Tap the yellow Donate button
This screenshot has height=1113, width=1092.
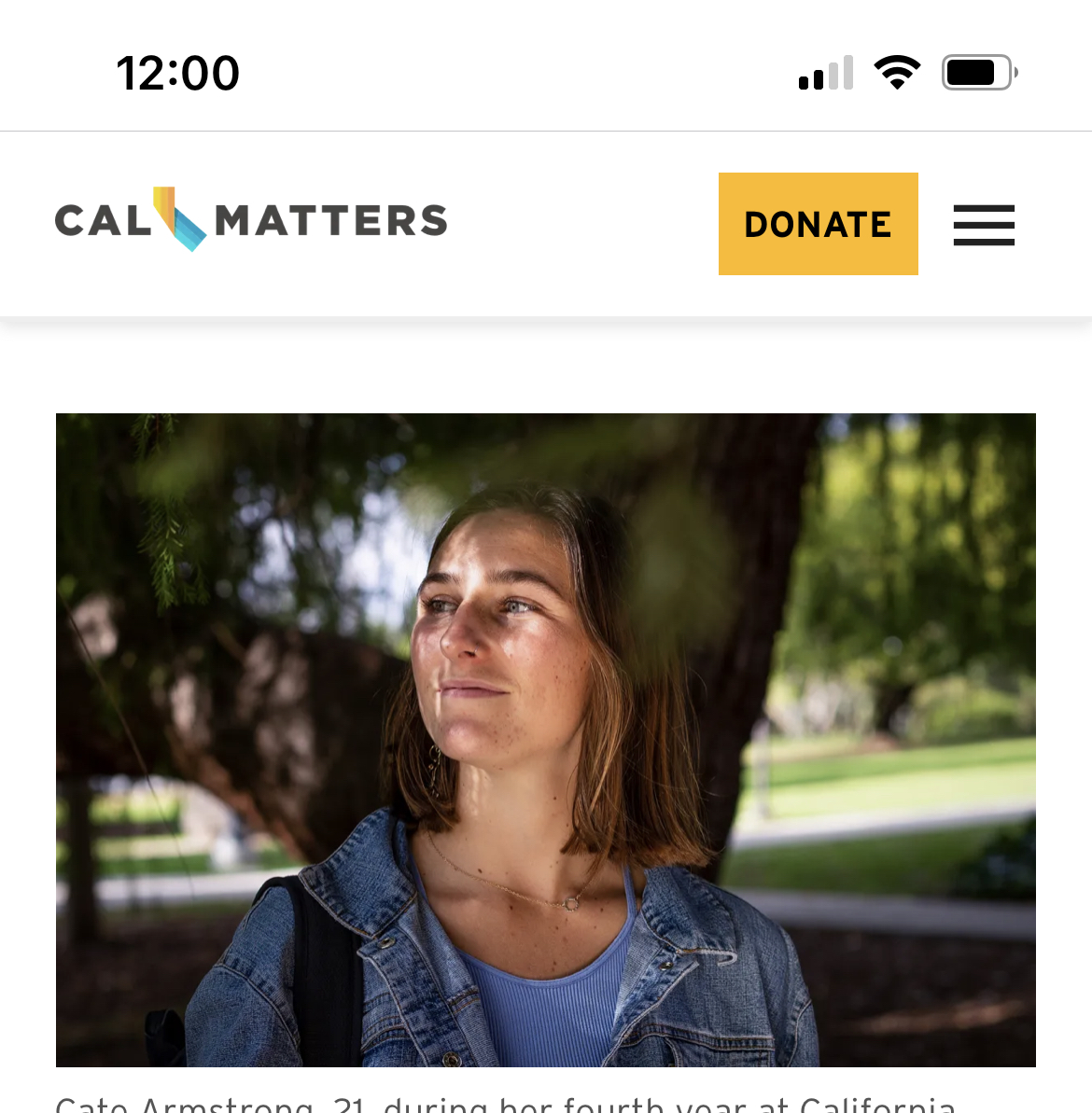pyautogui.click(x=818, y=224)
